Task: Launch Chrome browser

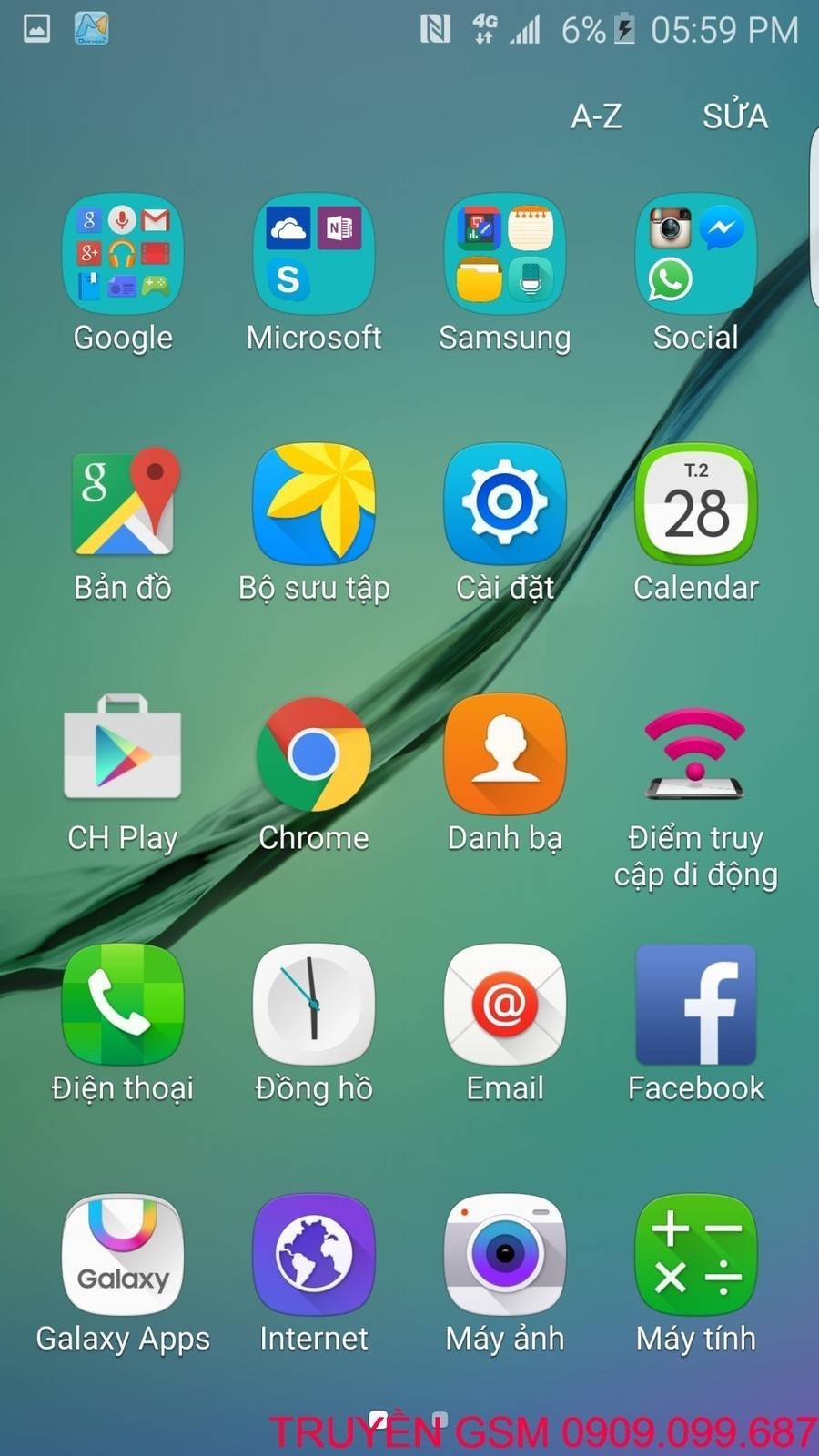Action: point(314,753)
